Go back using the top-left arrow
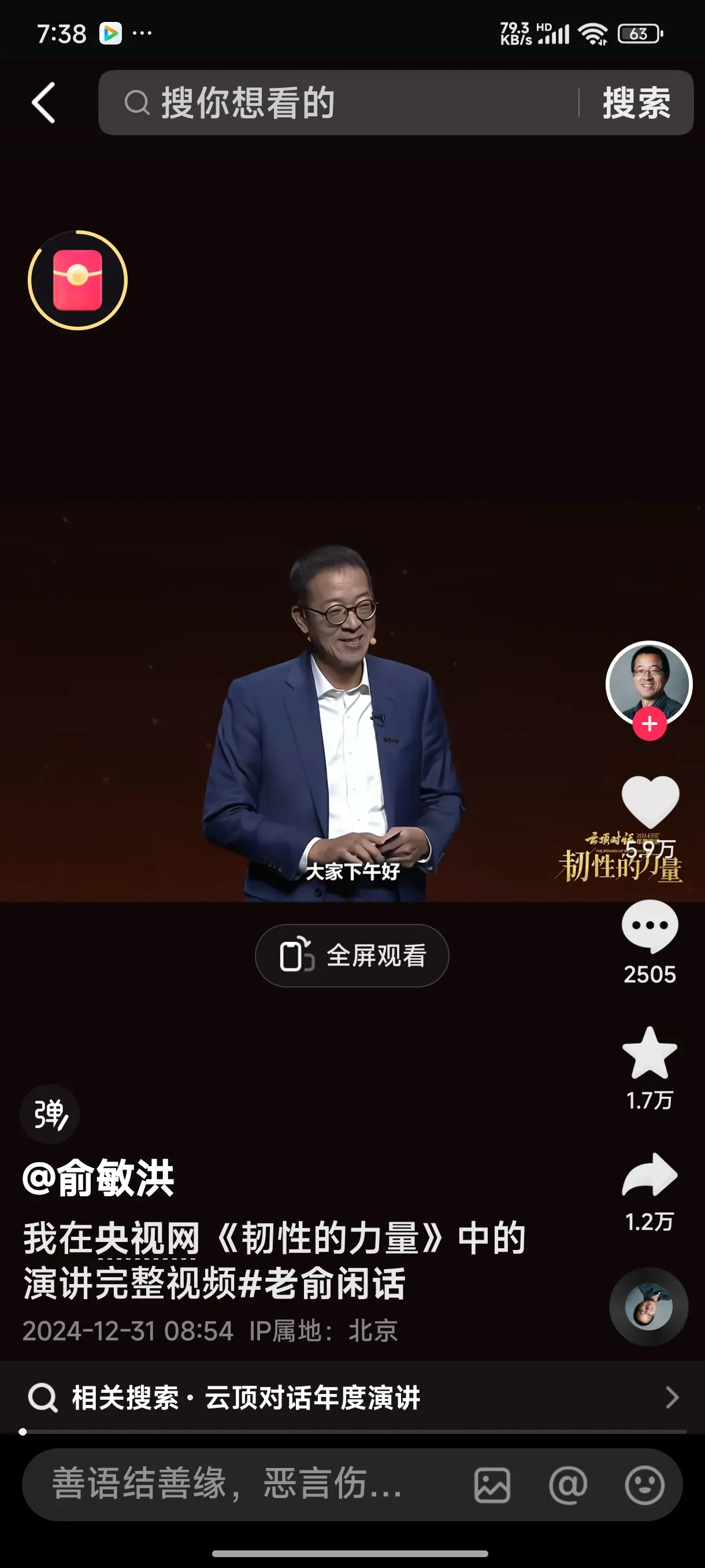The width and height of the screenshot is (705, 1568). coord(43,103)
